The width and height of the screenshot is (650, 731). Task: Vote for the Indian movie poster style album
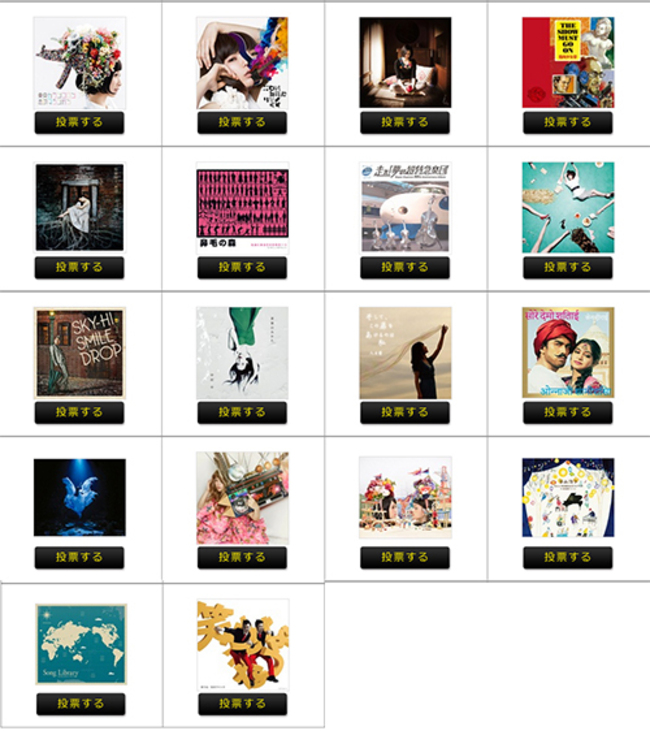tap(567, 412)
